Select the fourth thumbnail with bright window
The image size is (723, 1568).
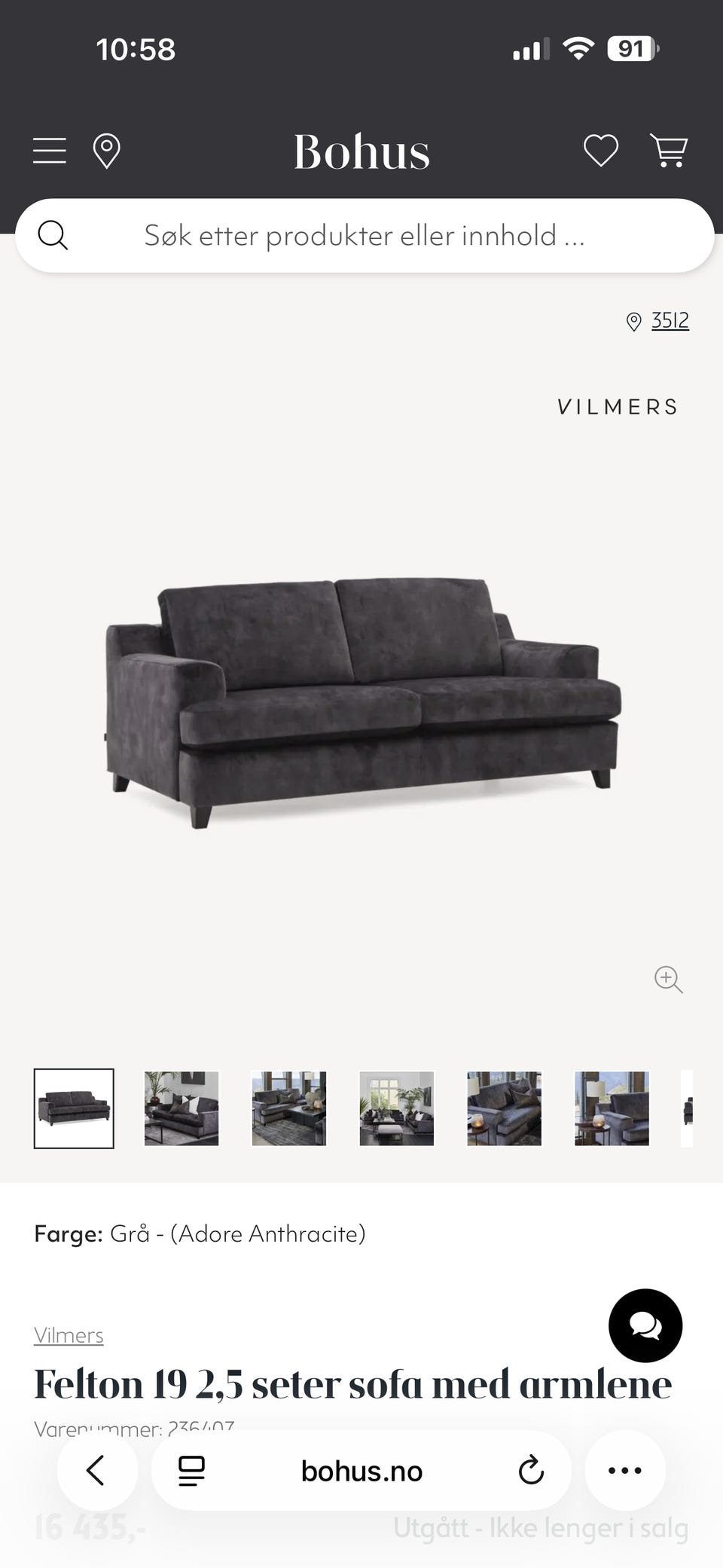tap(397, 1108)
